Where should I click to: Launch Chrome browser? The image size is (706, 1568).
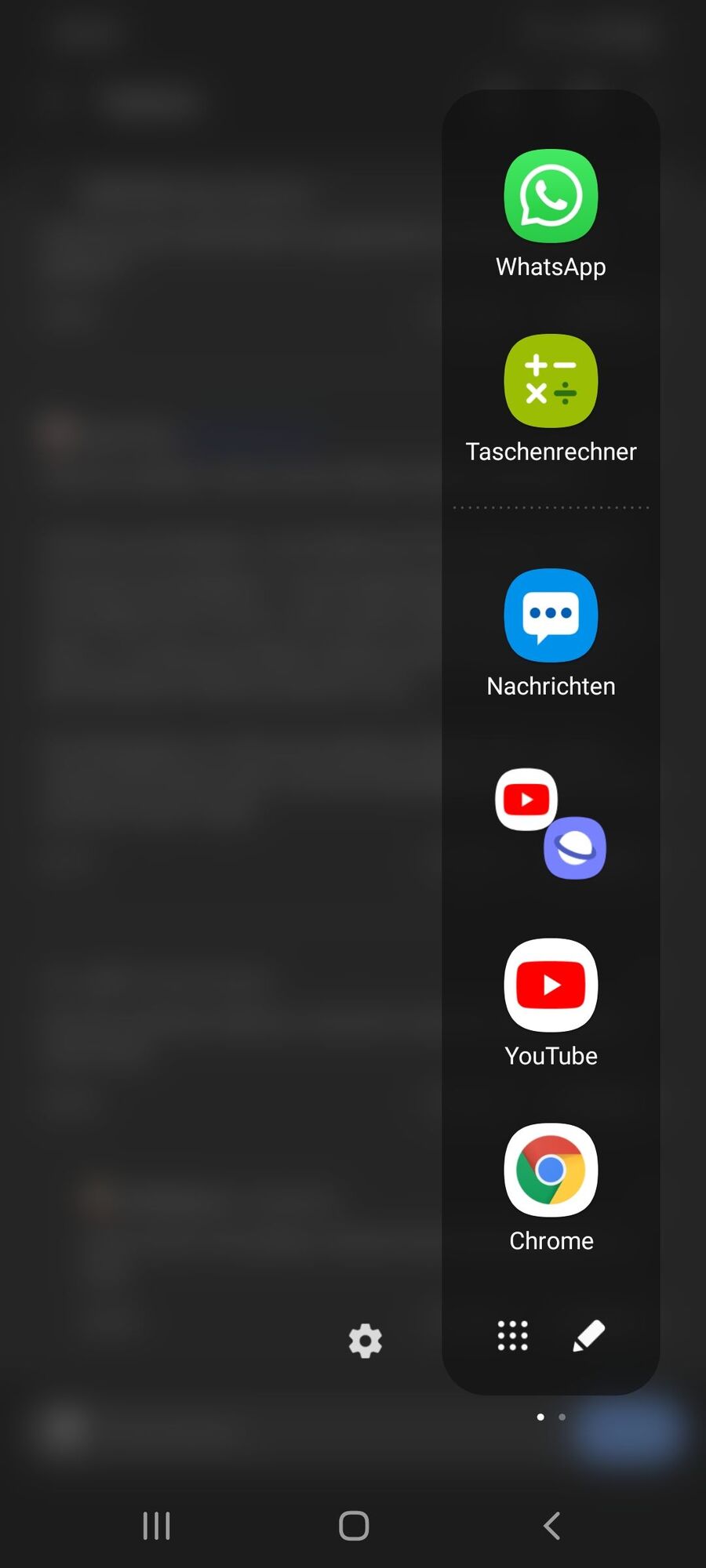pos(551,1171)
